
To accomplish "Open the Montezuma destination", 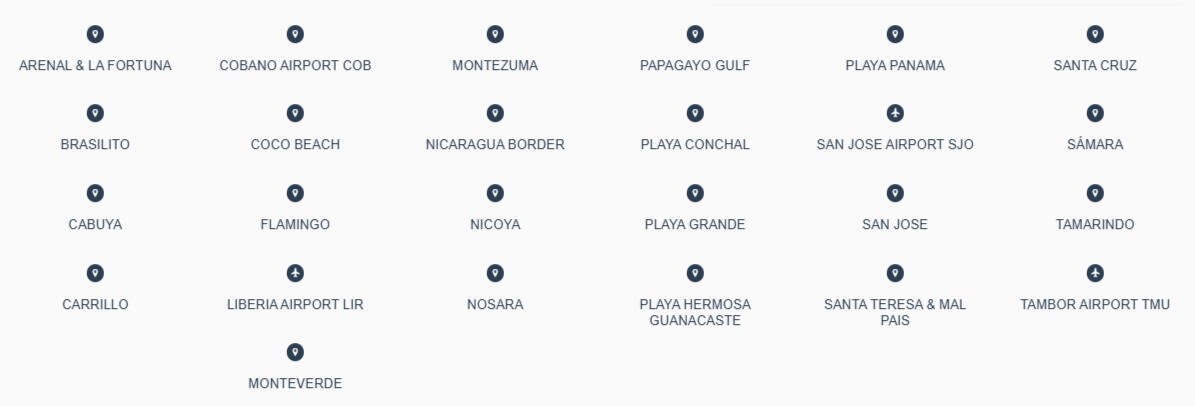I will point(495,66).
